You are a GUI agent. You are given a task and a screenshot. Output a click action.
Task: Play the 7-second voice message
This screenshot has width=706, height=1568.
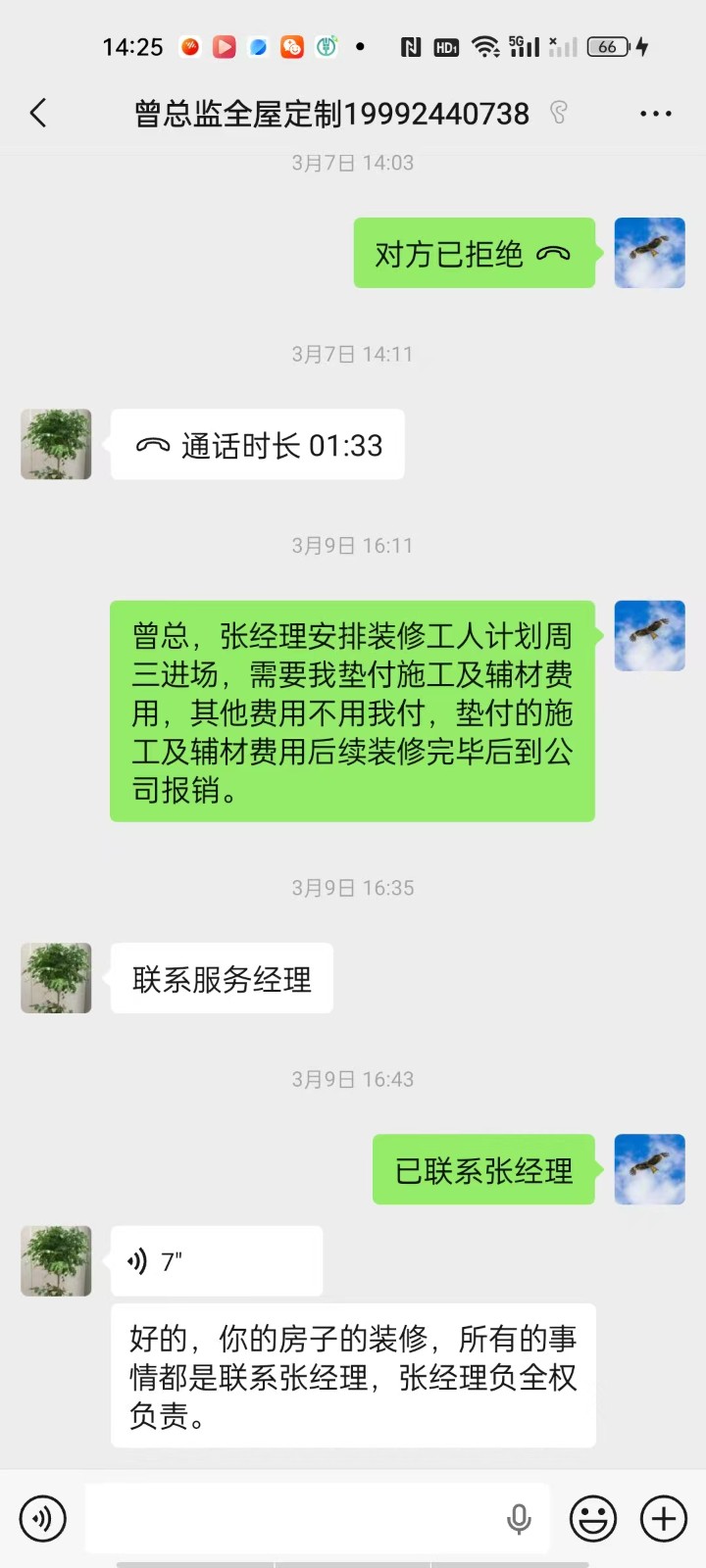pos(216,1261)
